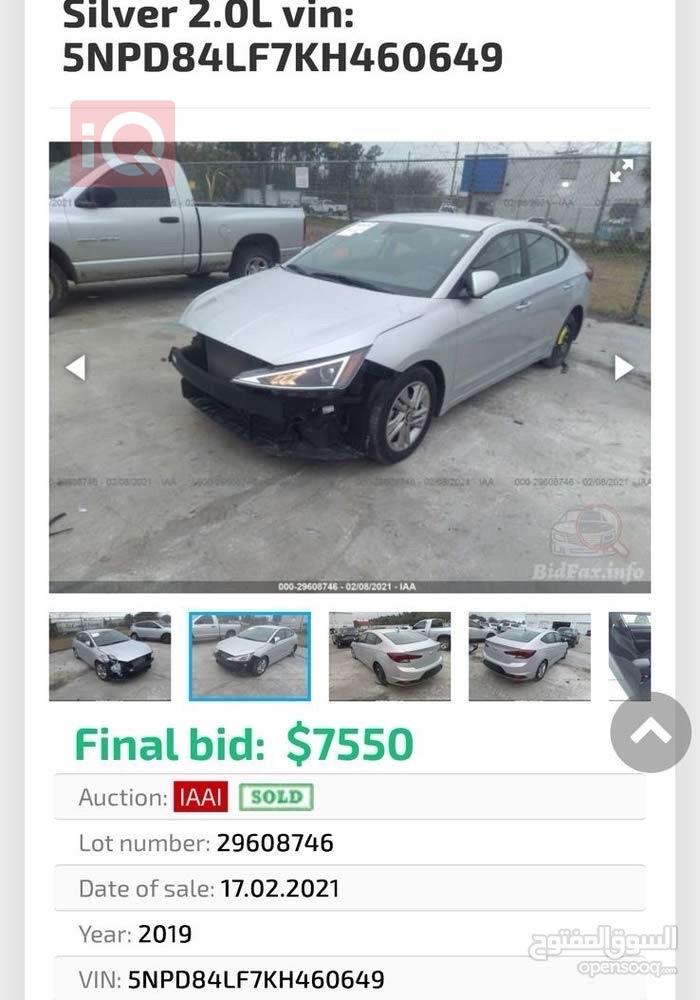Open the thumbnail showing the car's rear left
700x1000 pixels.
point(390,655)
